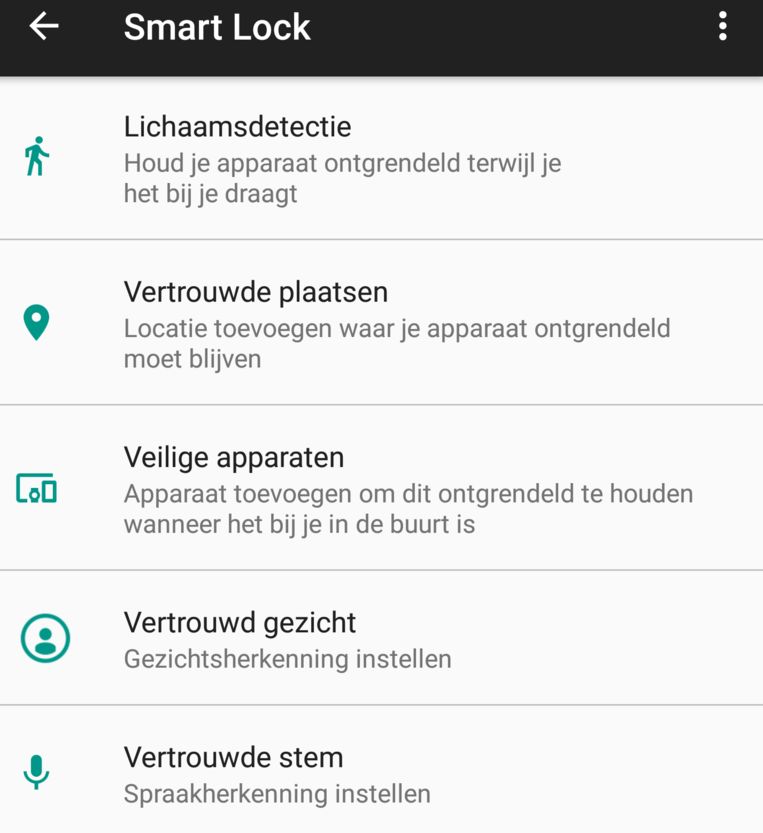This screenshot has height=833, width=763.
Task: Go back from Smart Lock
Action: pyautogui.click(x=44, y=27)
